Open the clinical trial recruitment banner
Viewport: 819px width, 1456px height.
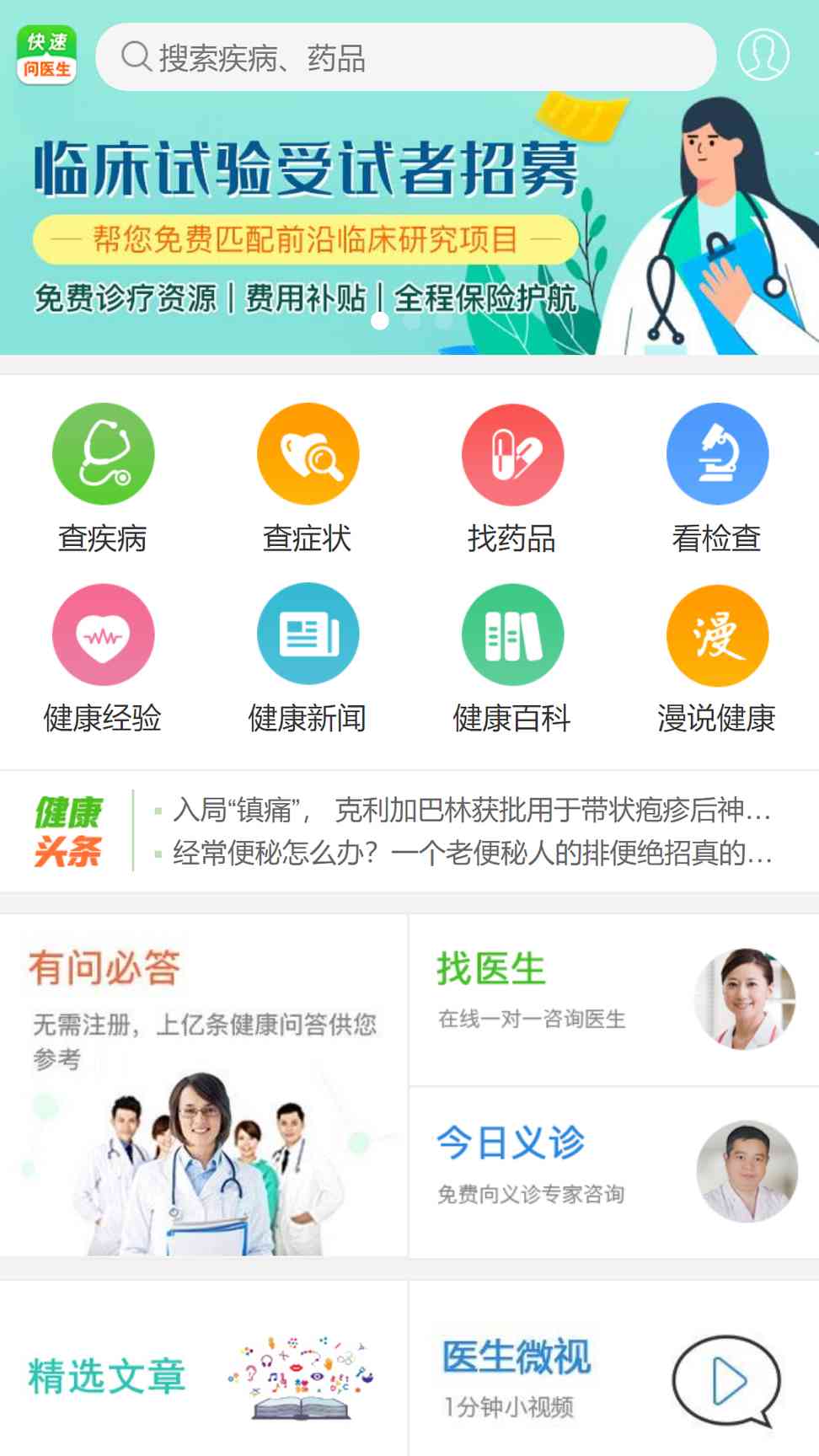409,224
